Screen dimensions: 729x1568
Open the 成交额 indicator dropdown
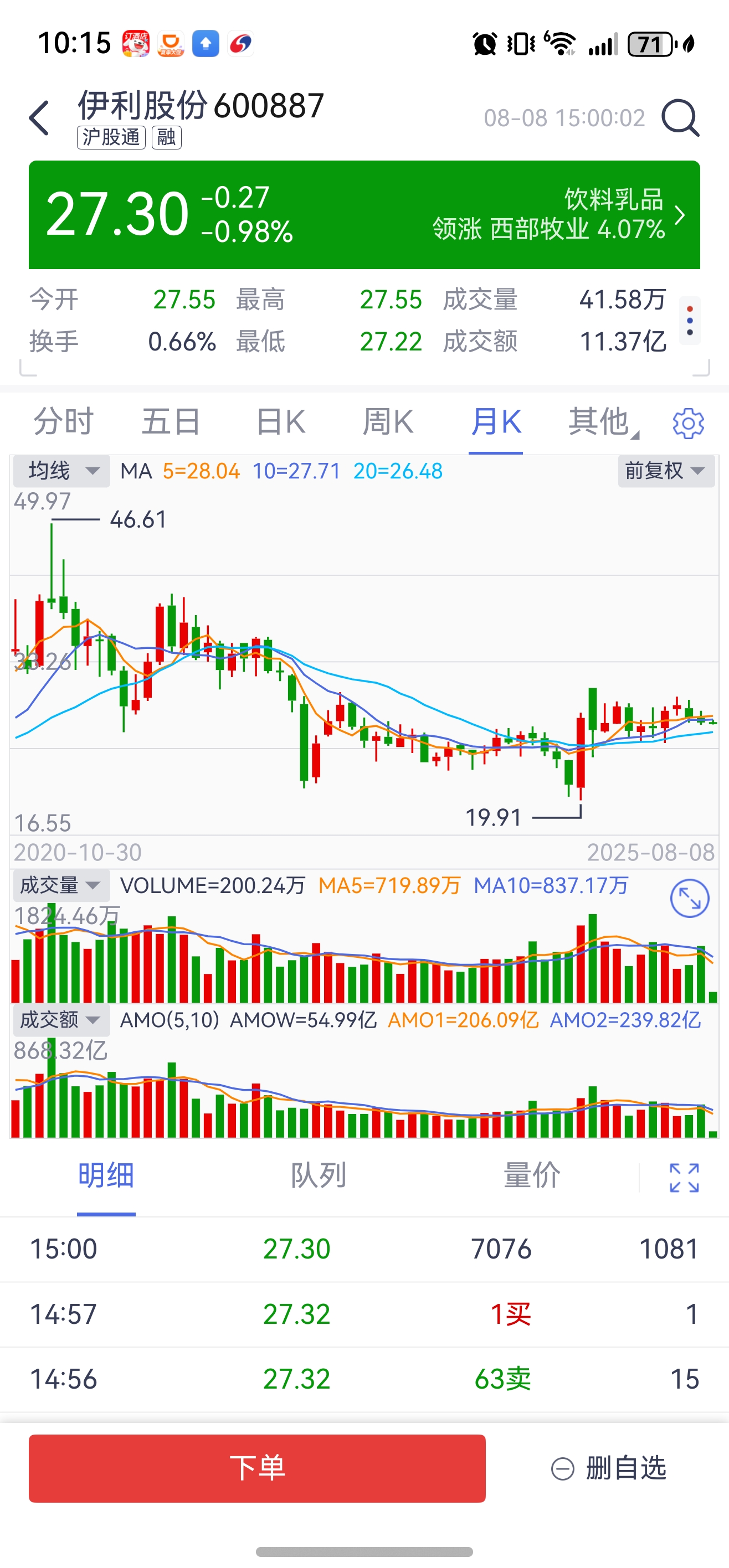pyautogui.click(x=61, y=1020)
